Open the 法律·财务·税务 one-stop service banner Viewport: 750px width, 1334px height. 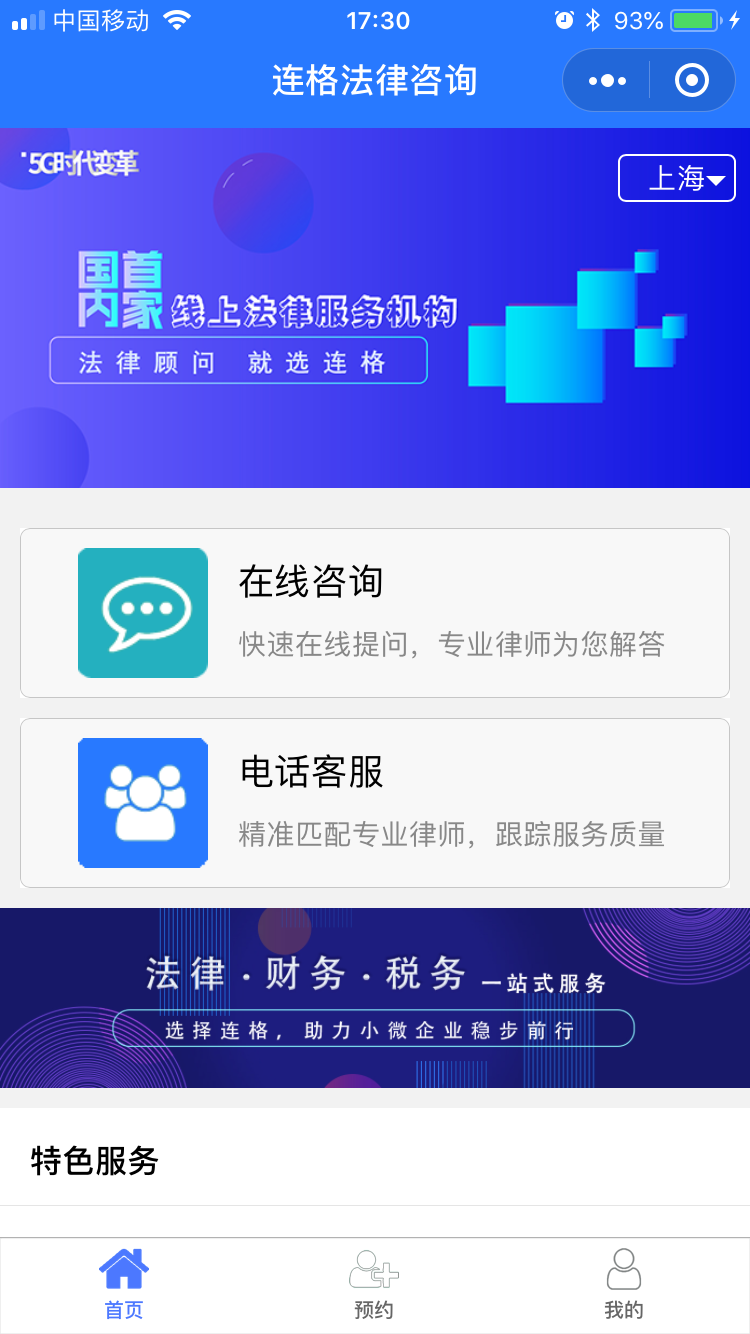click(x=375, y=997)
